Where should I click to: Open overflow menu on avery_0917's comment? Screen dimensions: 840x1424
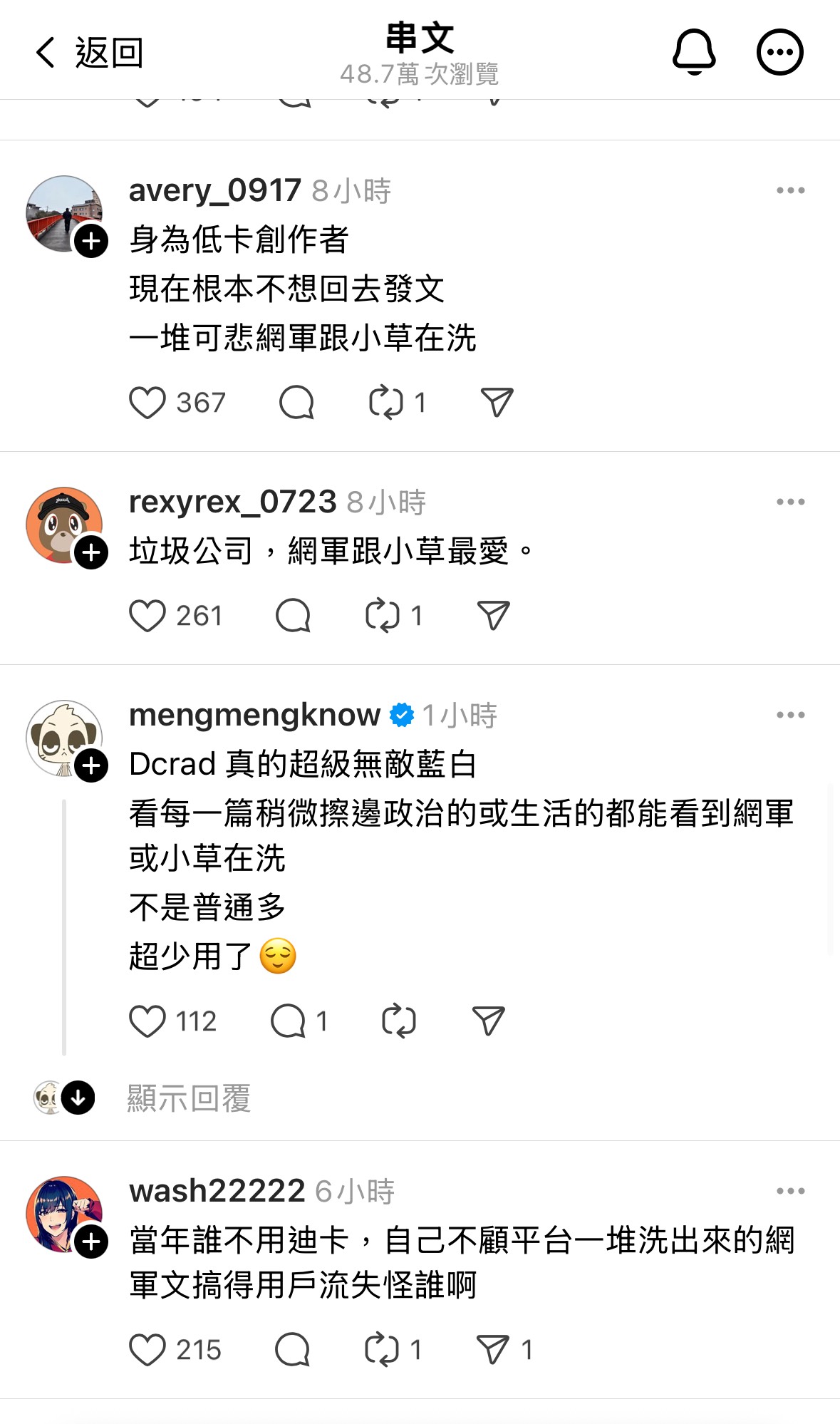tap(790, 190)
